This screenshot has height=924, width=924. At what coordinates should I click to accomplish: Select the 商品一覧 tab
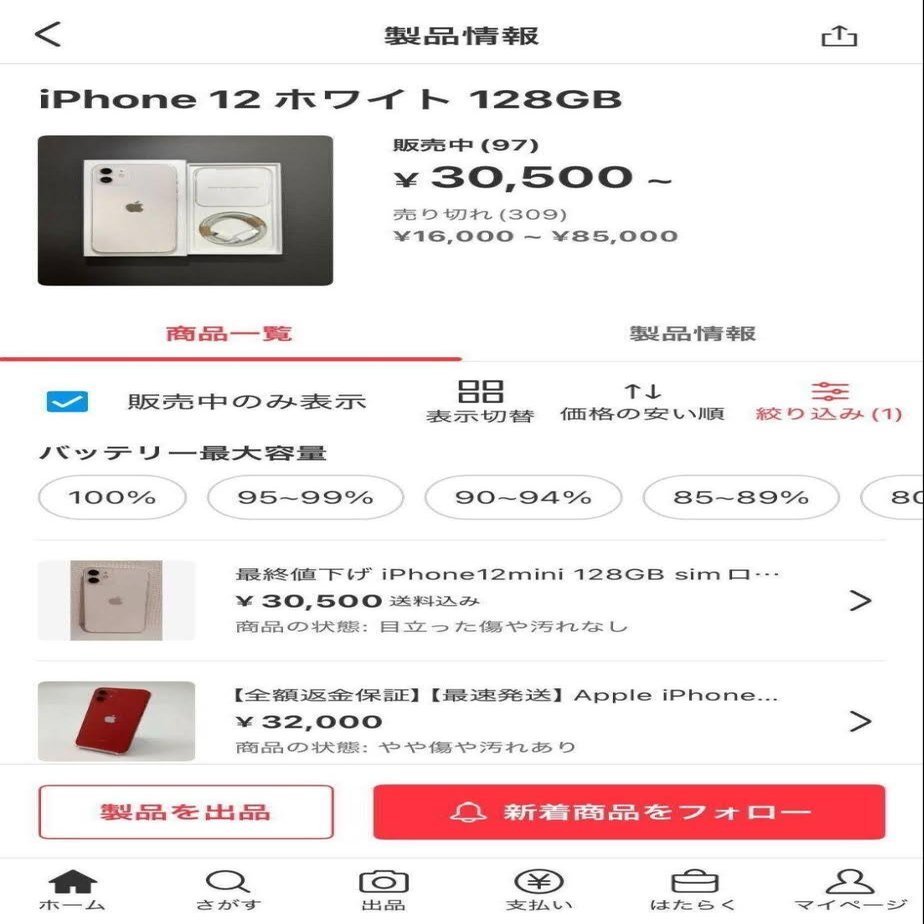(229, 334)
